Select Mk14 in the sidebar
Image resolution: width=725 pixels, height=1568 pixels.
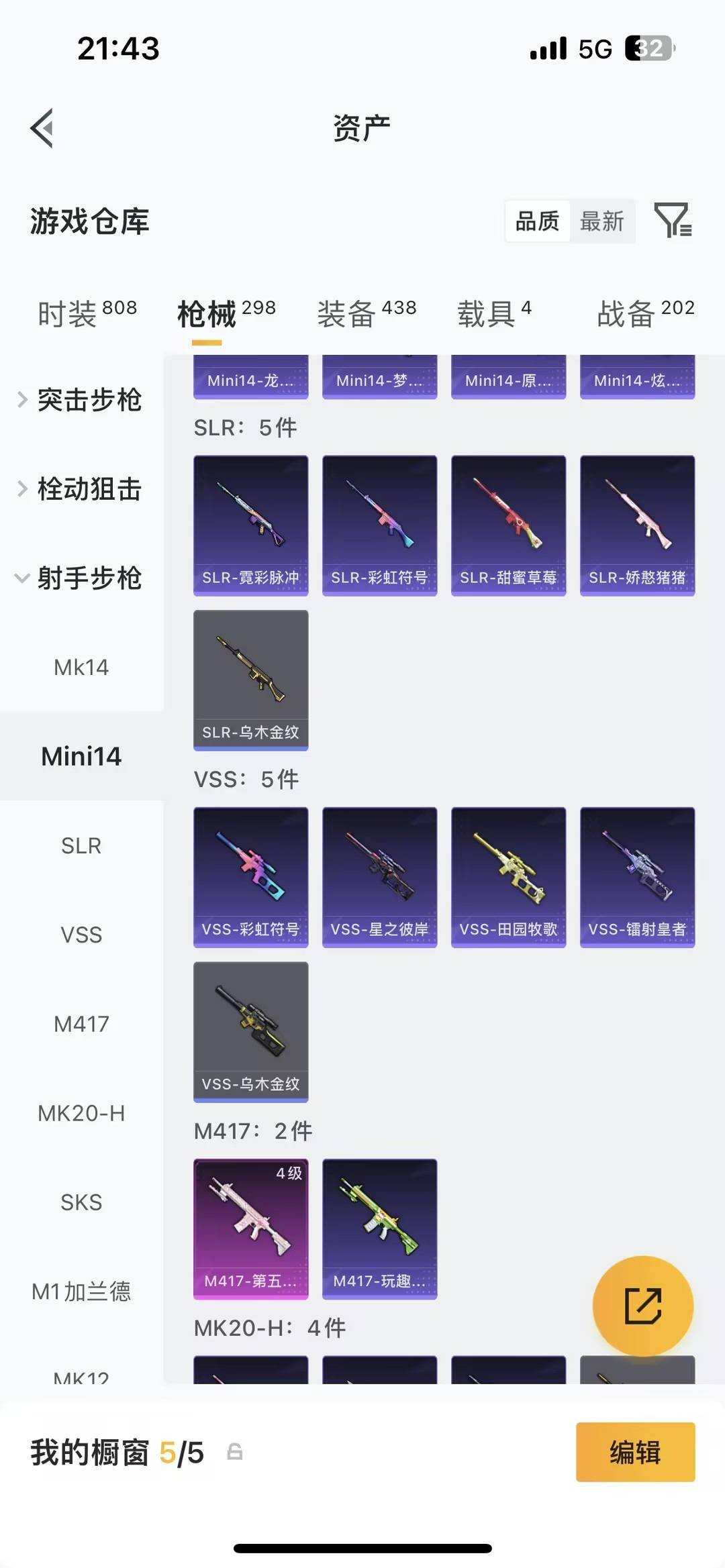pyautogui.click(x=81, y=667)
